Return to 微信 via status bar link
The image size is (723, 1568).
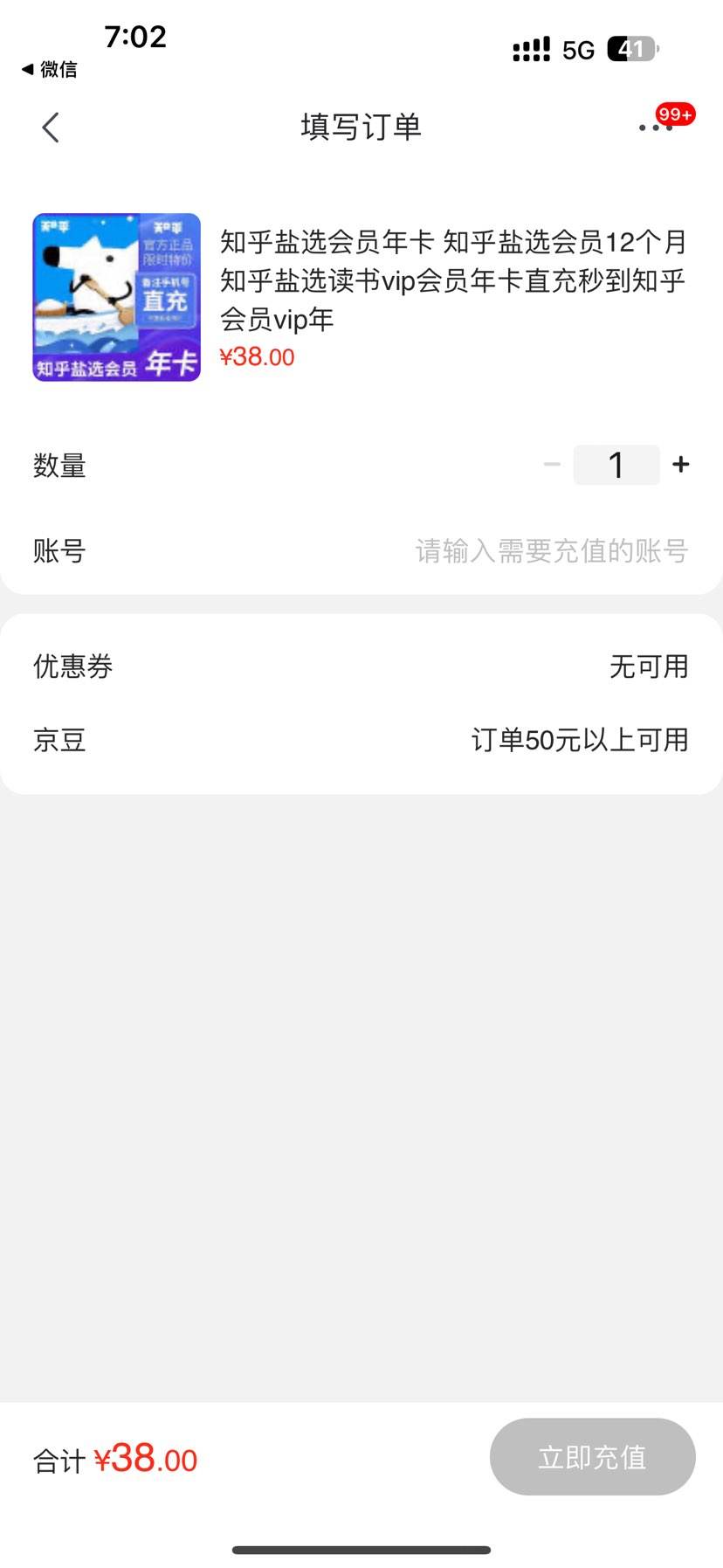50,69
